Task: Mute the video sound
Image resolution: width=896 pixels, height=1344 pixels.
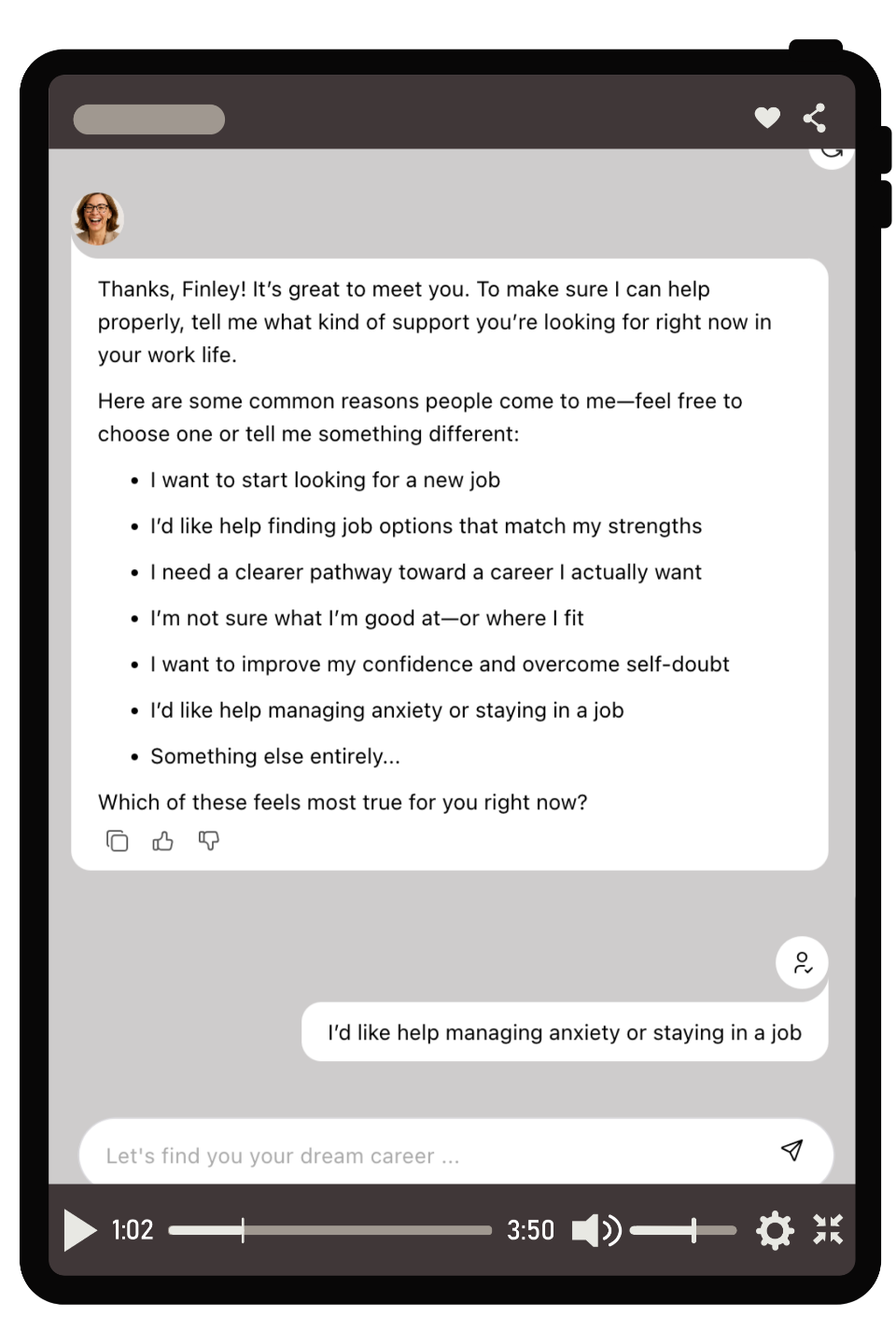Action: click(595, 1230)
